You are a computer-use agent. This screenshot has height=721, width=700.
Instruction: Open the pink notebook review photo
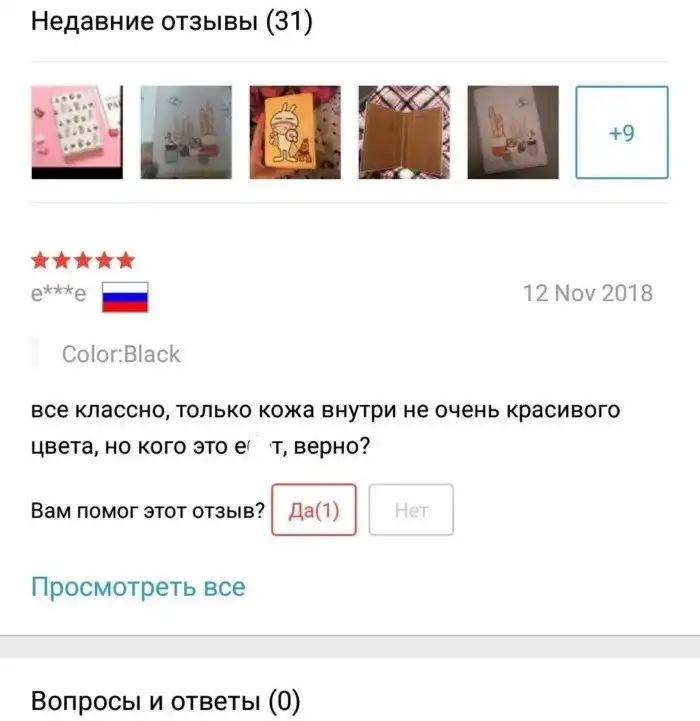tap(77, 132)
